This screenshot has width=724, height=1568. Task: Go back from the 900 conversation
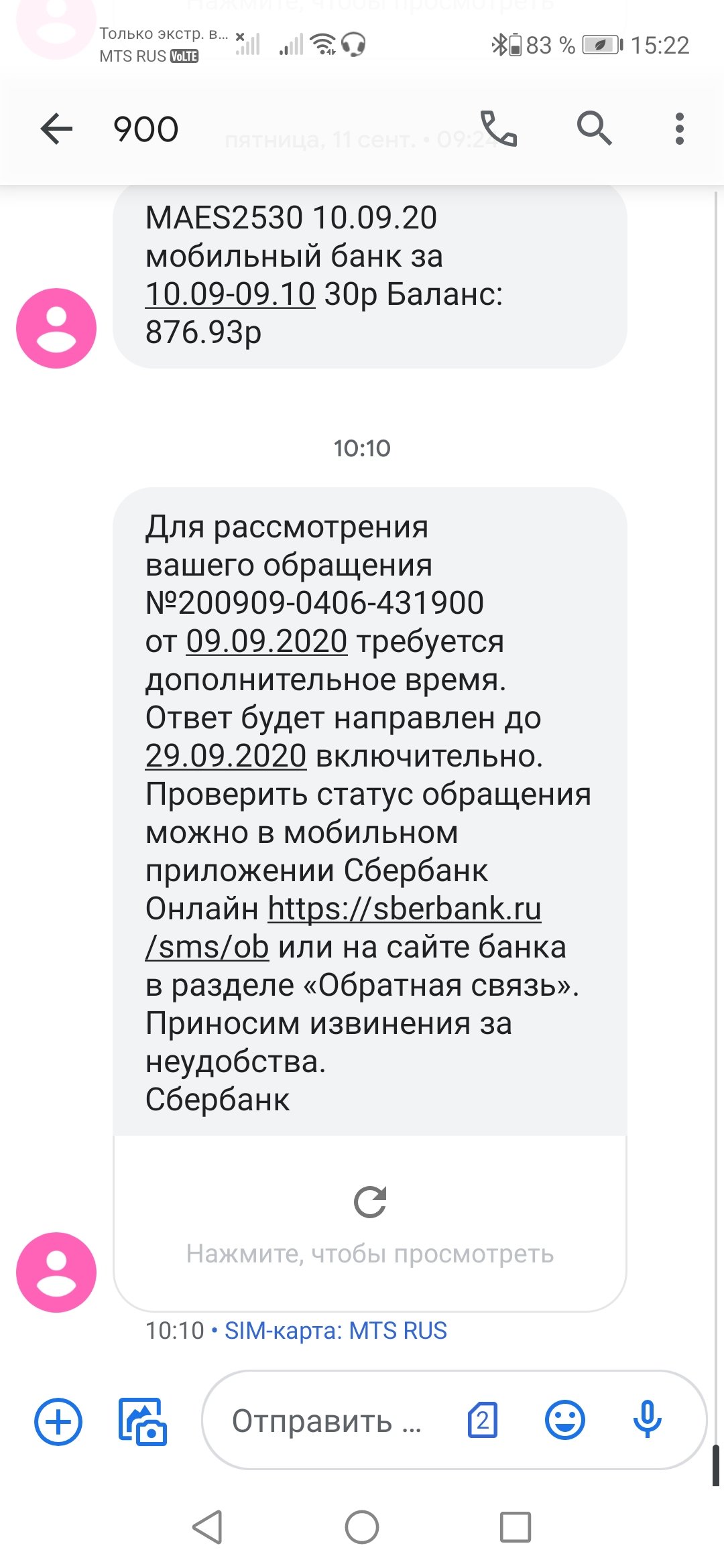pyautogui.click(x=56, y=129)
